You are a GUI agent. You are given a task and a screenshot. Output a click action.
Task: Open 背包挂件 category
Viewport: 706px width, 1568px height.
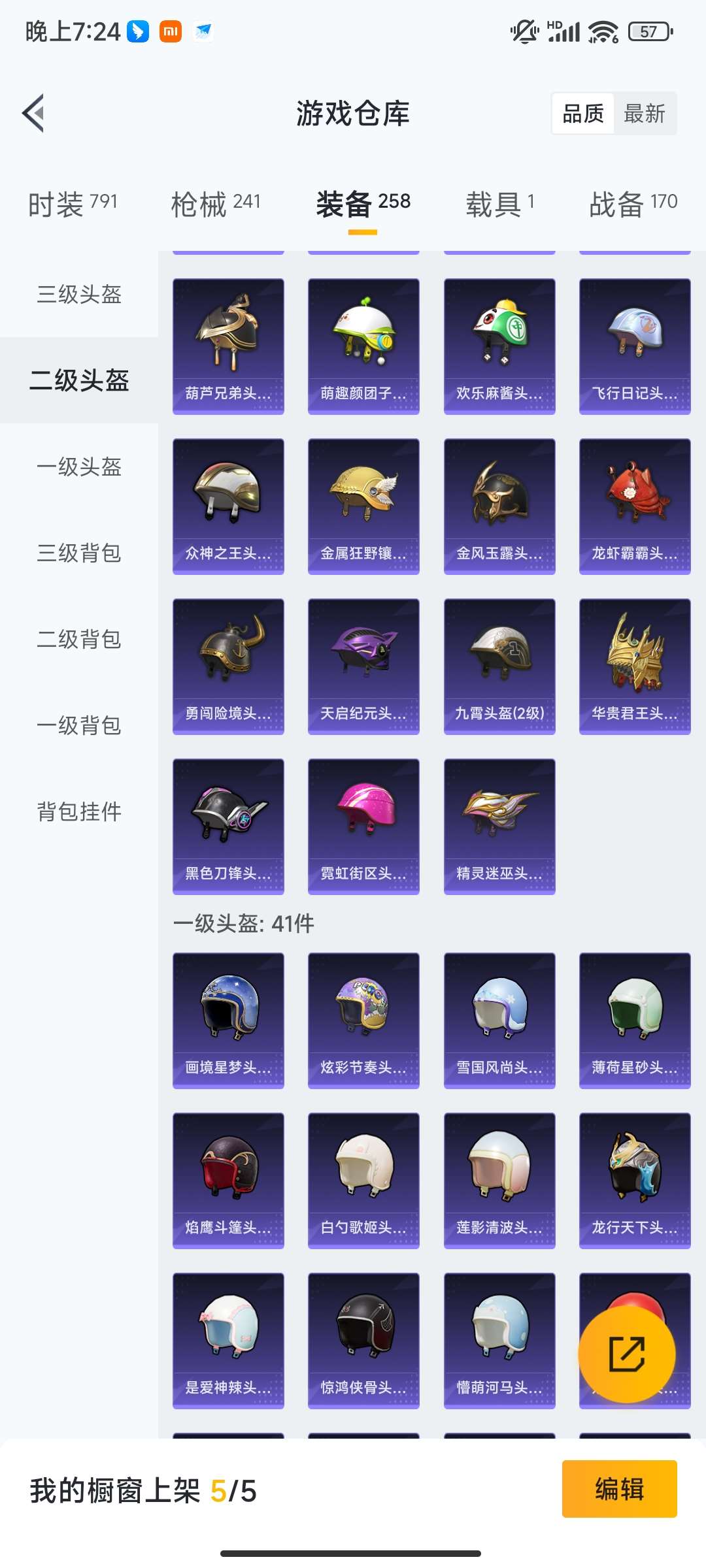pyautogui.click(x=79, y=812)
